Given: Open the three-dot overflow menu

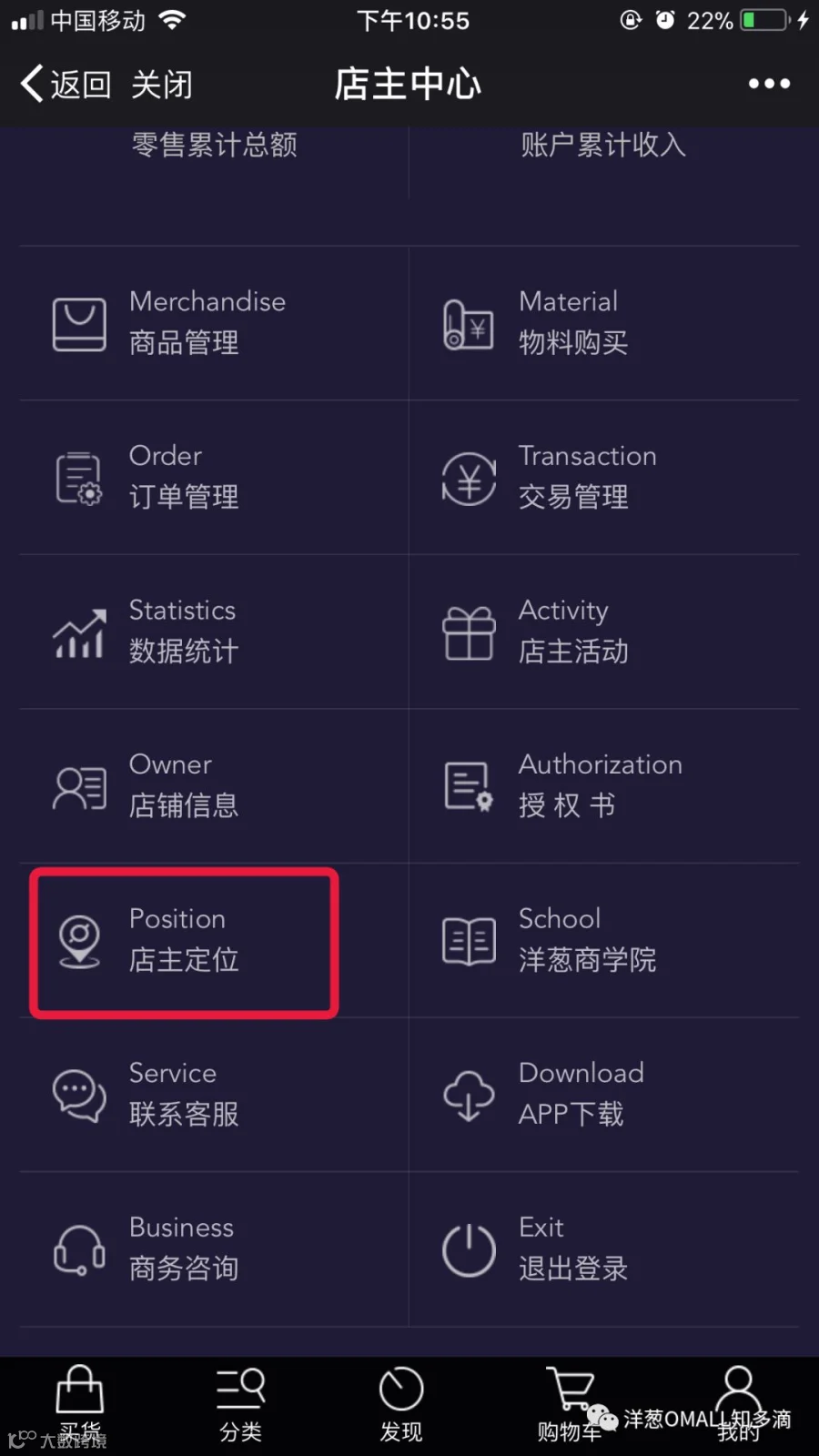Looking at the screenshot, I should tap(769, 84).
